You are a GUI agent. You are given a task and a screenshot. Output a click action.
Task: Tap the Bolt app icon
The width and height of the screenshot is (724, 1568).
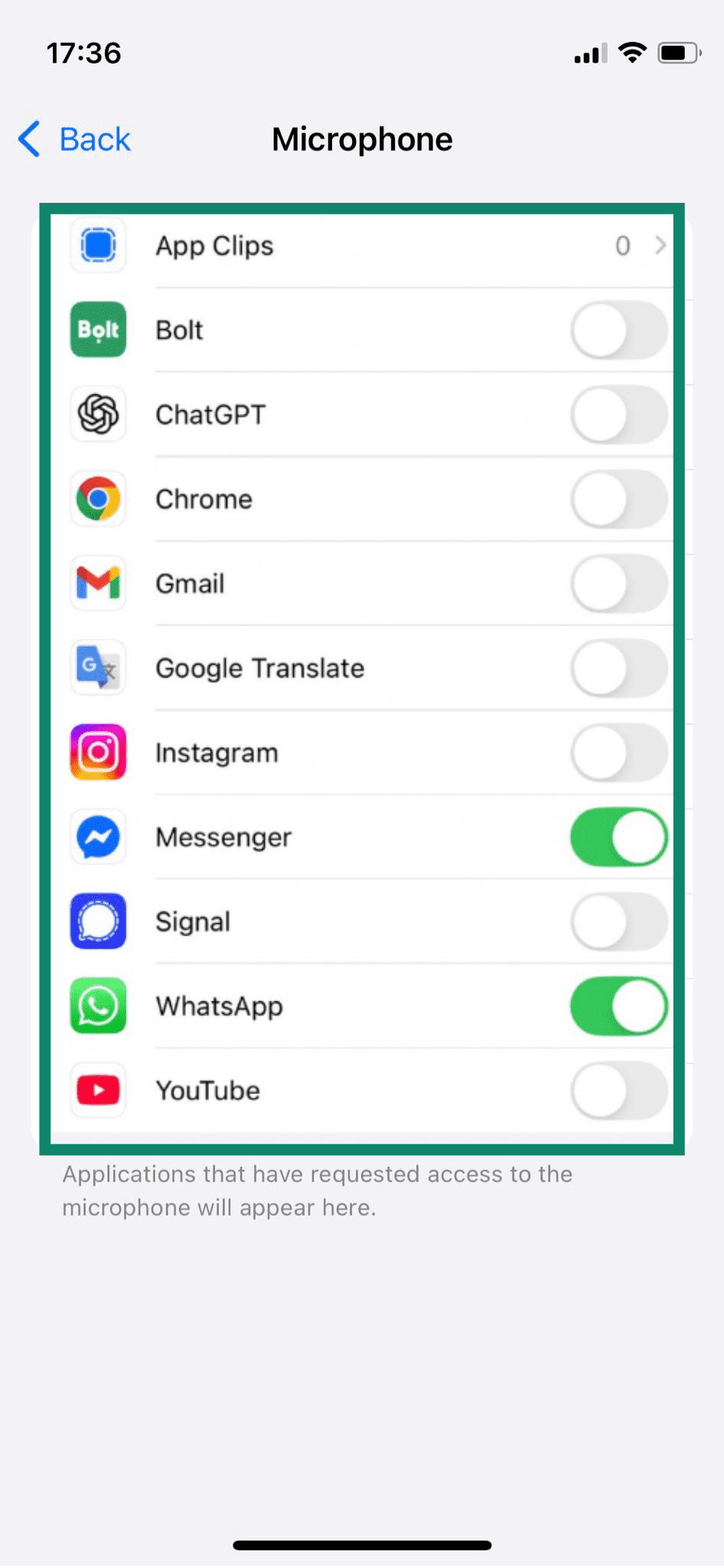click(x=97, y=330)
